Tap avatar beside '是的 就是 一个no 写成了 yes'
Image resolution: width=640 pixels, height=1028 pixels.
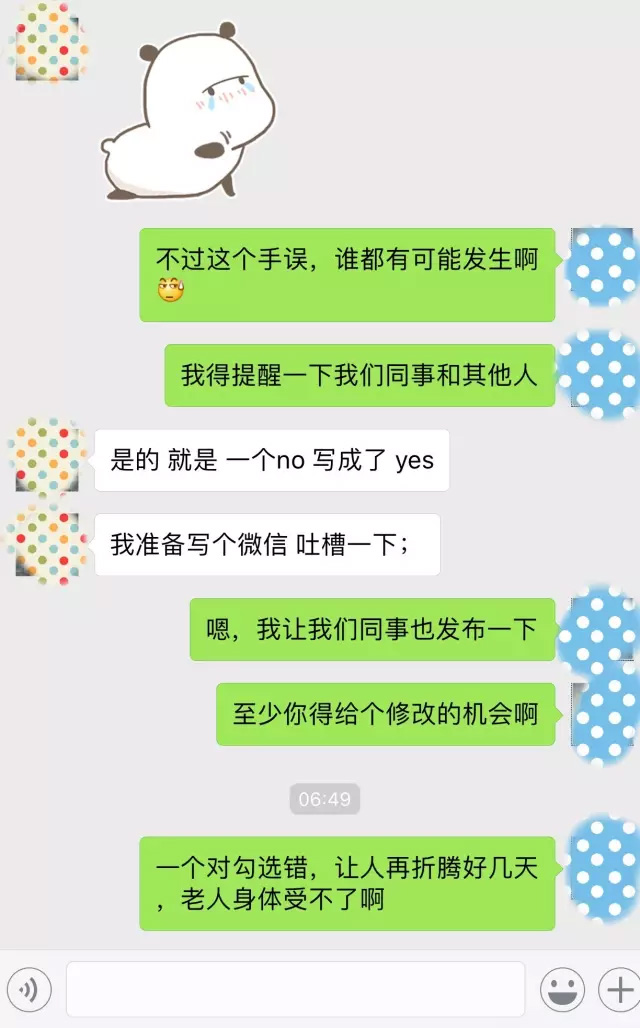click(46, 458)
